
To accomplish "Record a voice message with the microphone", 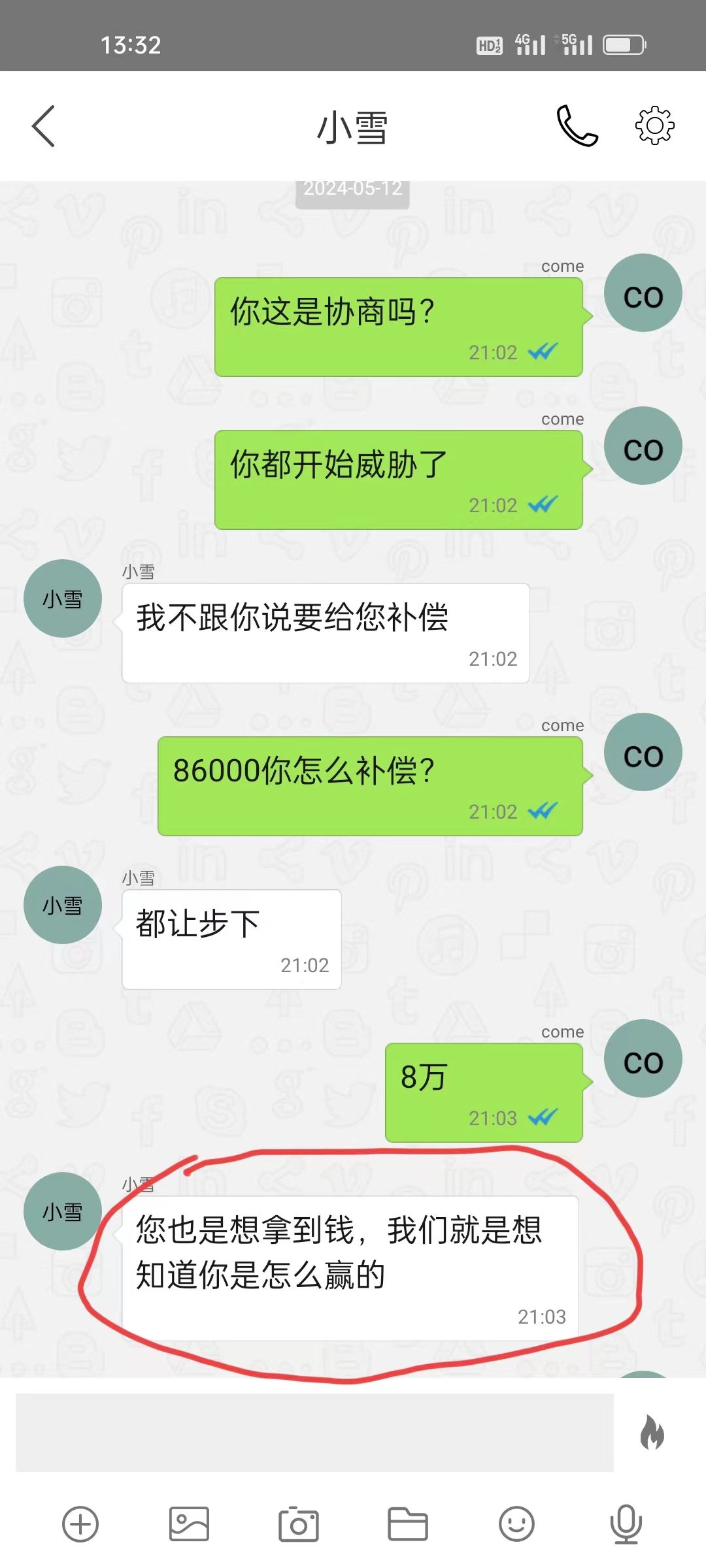I will click(x=626, y=1524).
